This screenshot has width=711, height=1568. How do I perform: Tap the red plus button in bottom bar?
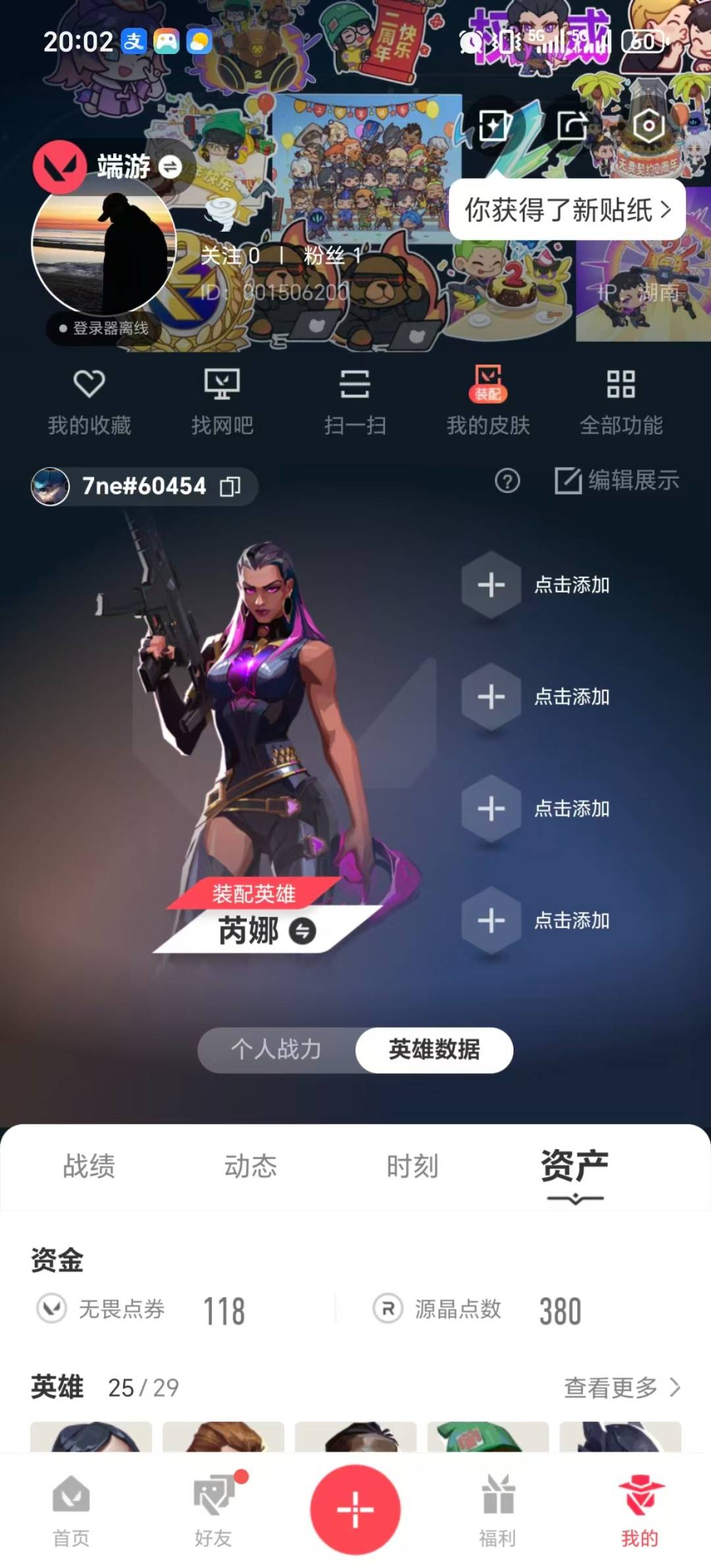[355, 1507]
